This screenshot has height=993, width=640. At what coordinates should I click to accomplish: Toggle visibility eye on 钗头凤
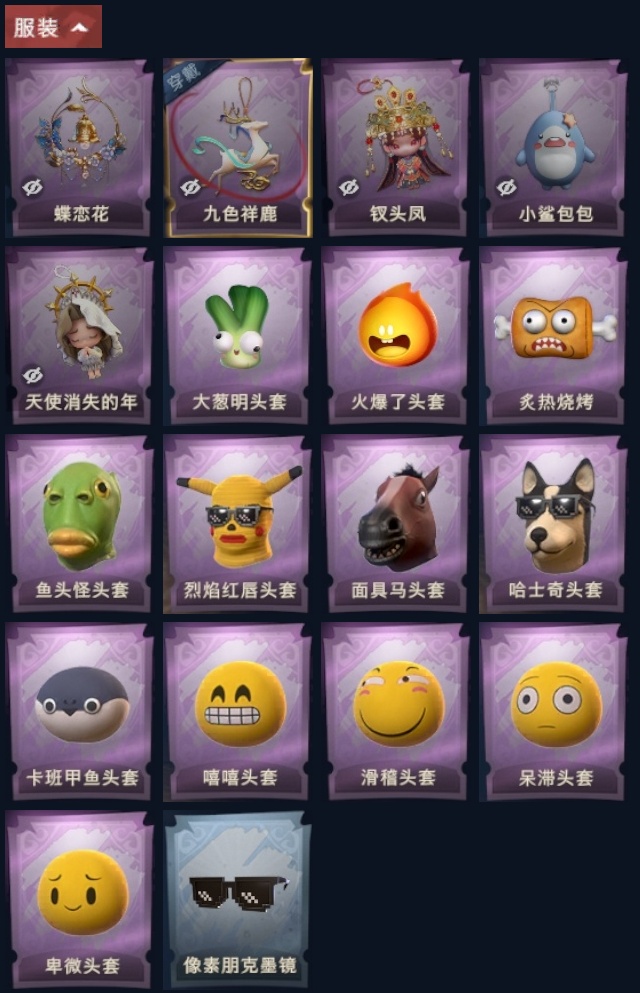(x=348, y=187)
